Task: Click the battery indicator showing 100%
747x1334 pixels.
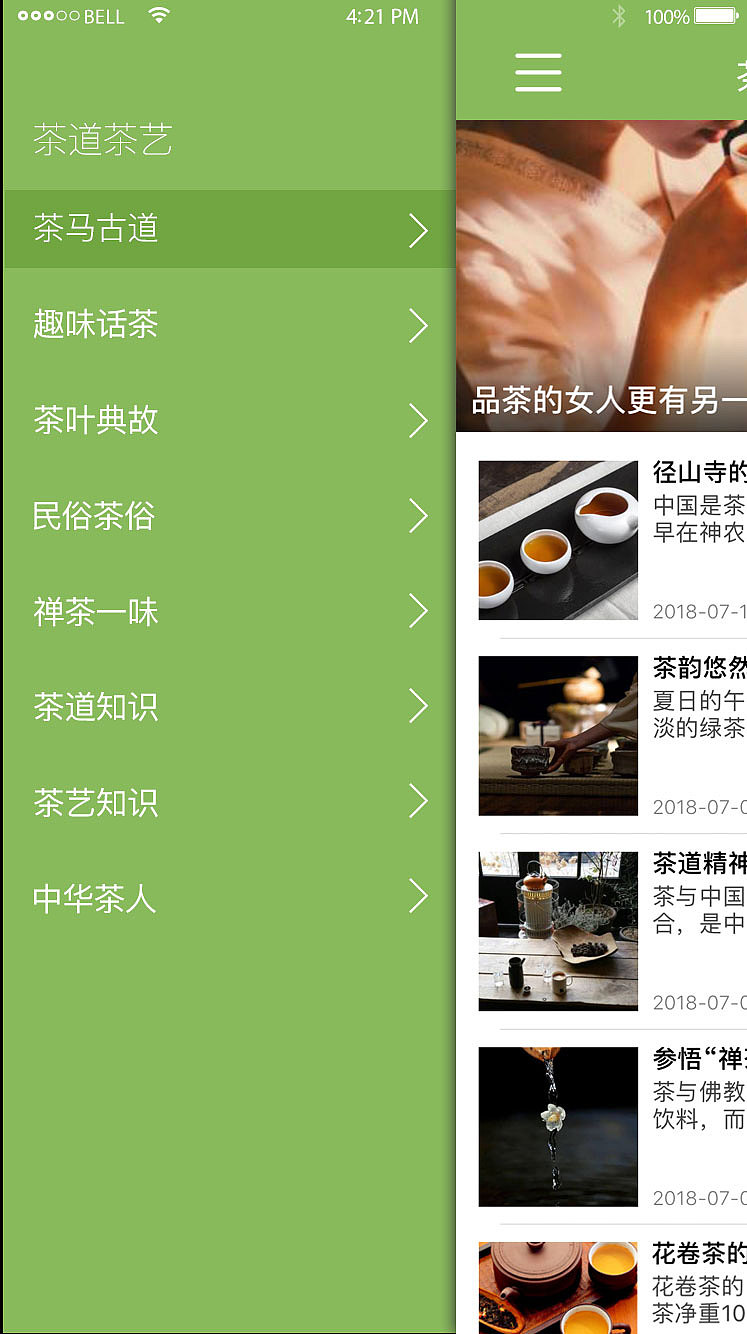Action: pyautogui.click(x=712, y=16)
